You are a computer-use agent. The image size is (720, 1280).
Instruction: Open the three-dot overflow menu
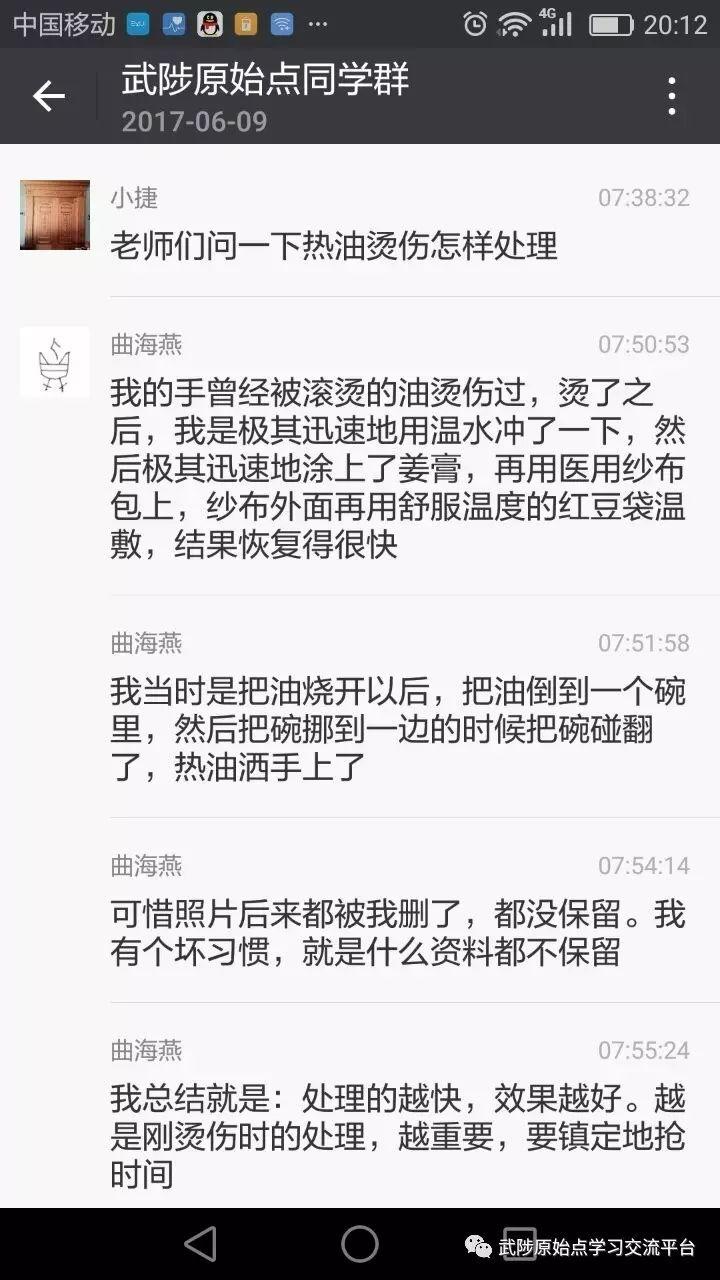click(x=671, y=96)
